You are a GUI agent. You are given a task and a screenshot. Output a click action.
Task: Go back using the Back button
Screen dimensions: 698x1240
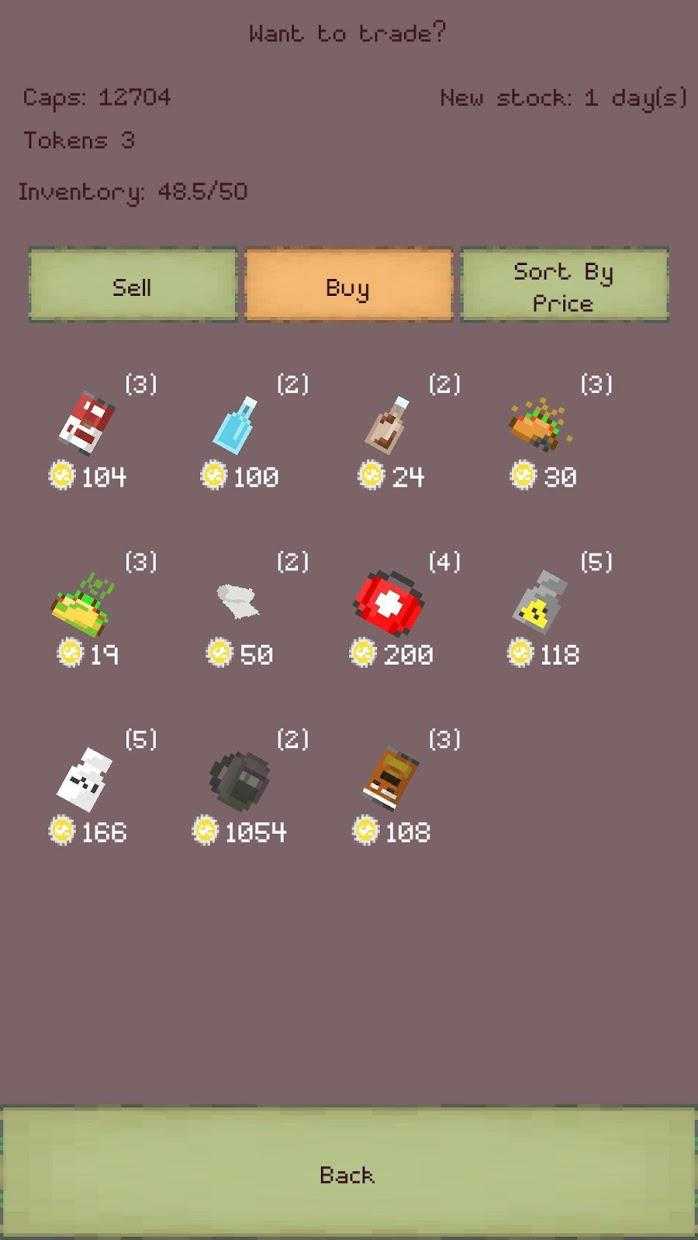coord(348,1173)
